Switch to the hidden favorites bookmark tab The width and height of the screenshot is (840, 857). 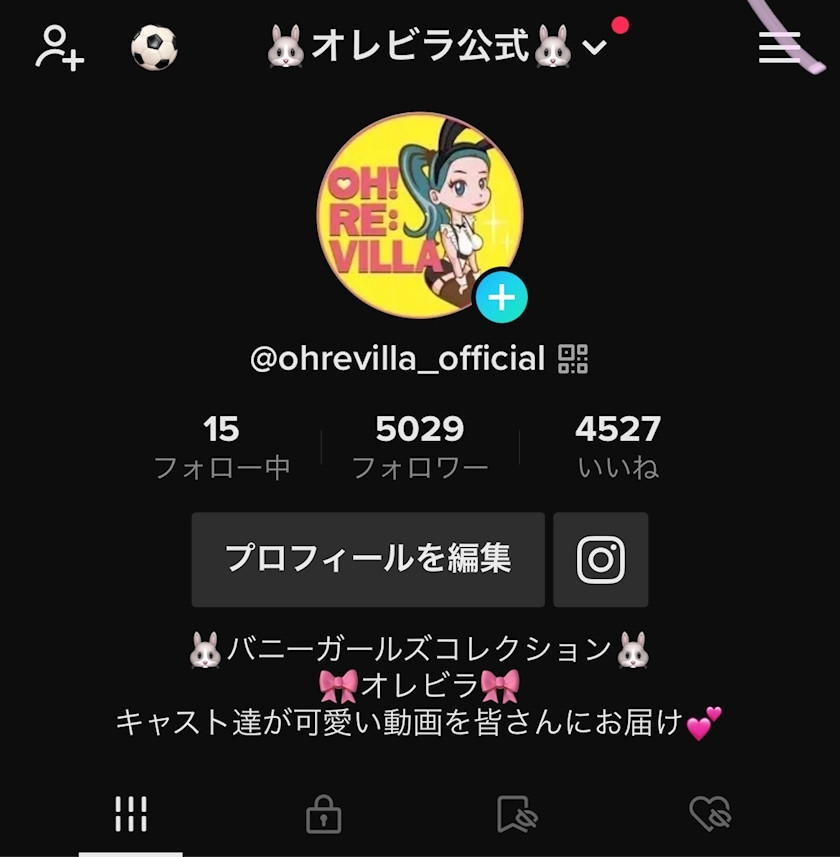coord(517,814)
